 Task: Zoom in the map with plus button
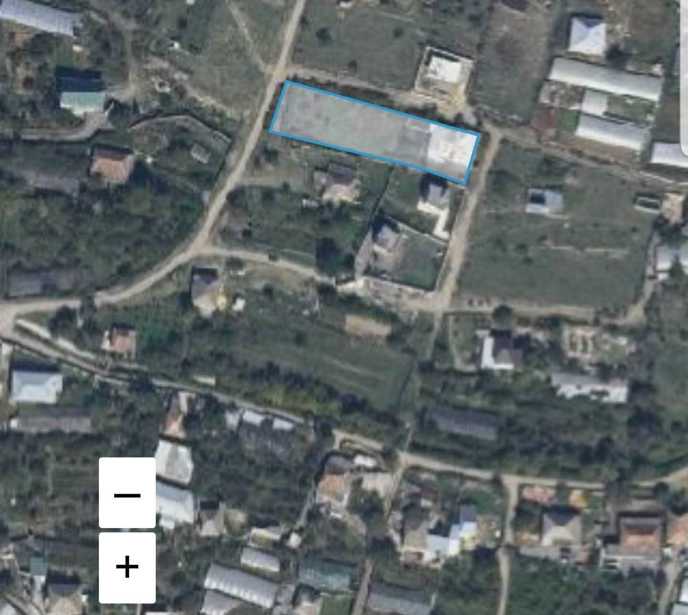[x=127, y=567]
